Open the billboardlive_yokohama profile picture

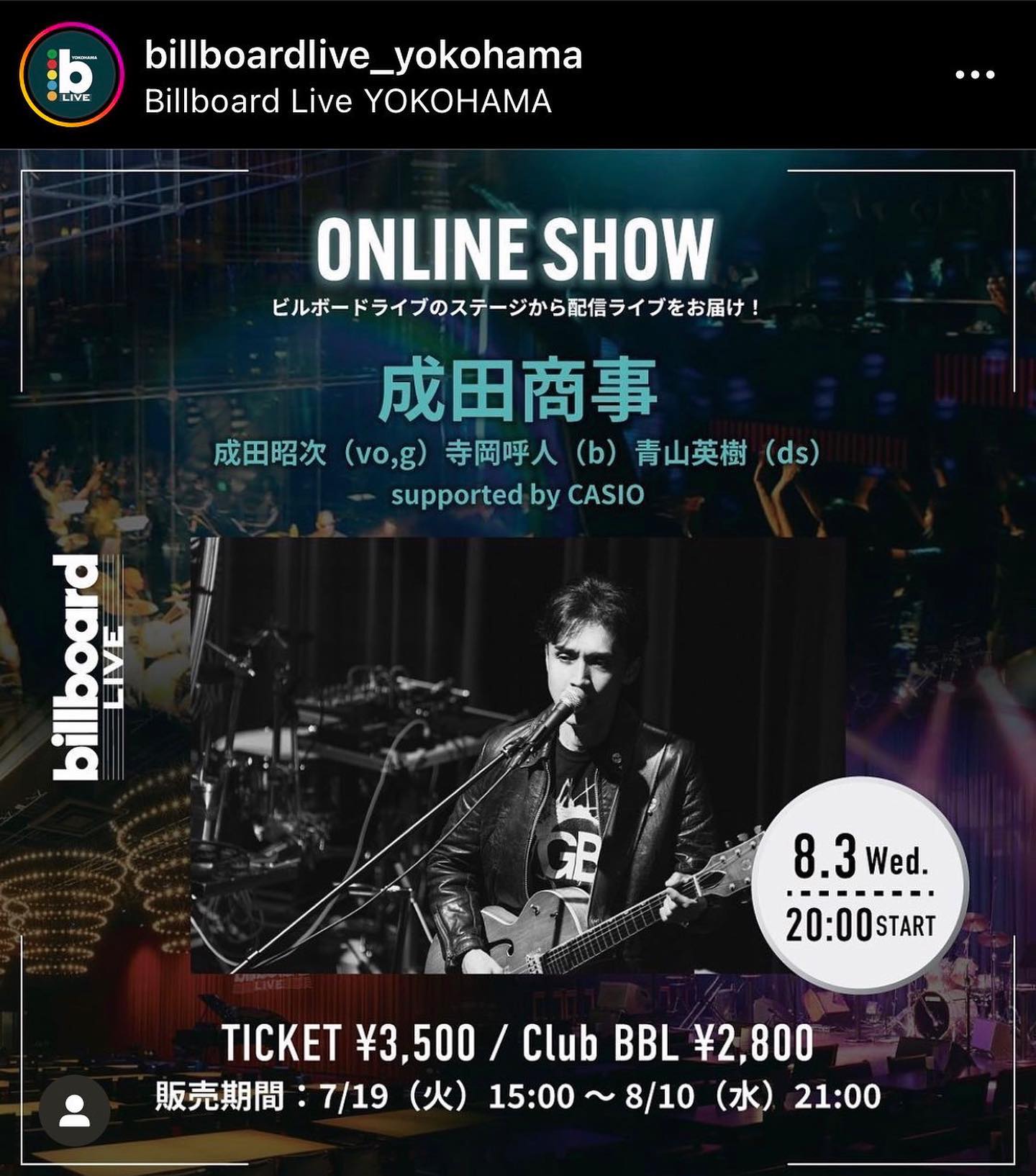[x=71, y=75]
